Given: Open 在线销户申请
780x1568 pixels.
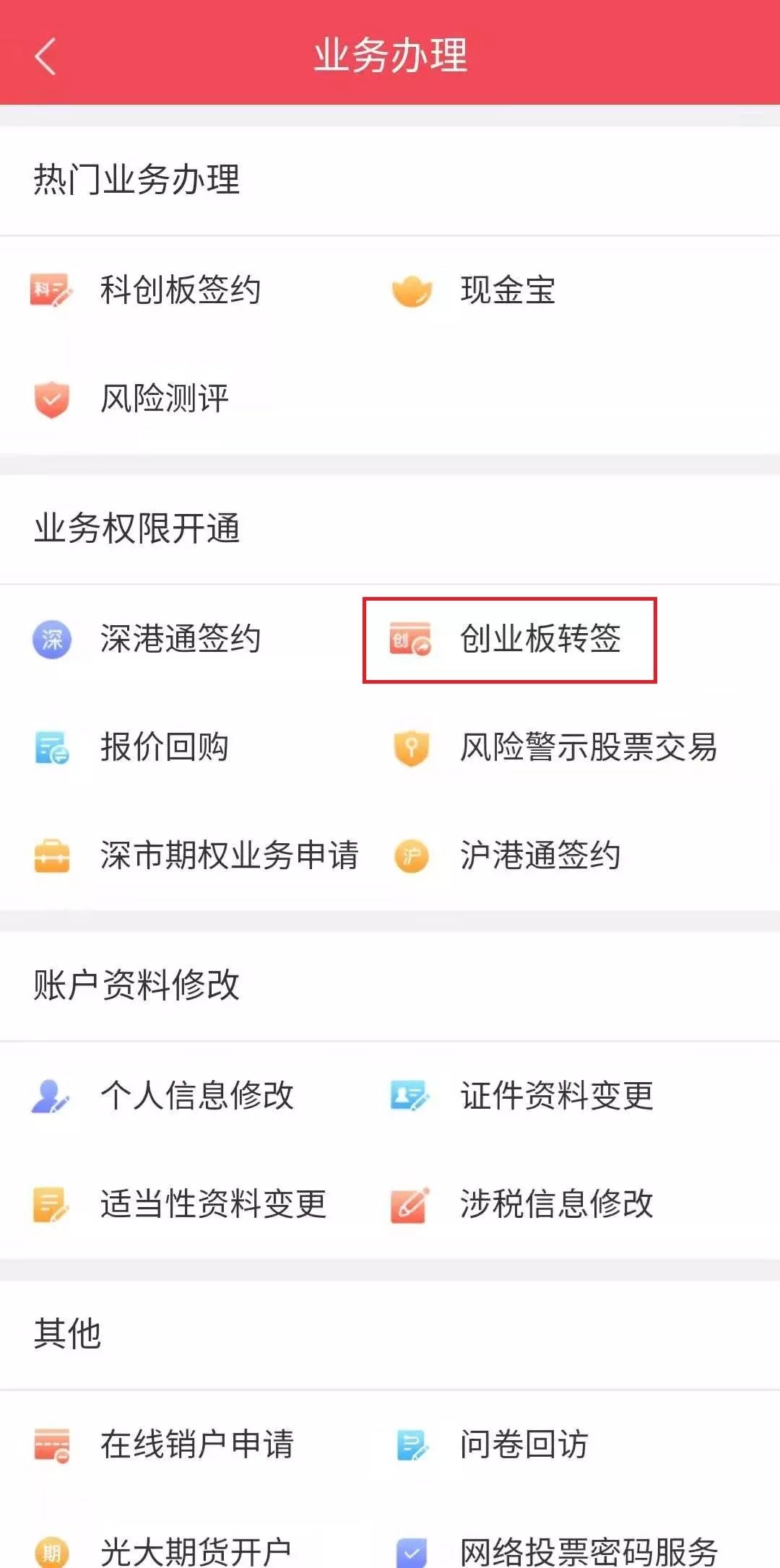Looking at the screenshot, I should [x=162, y=1444].
